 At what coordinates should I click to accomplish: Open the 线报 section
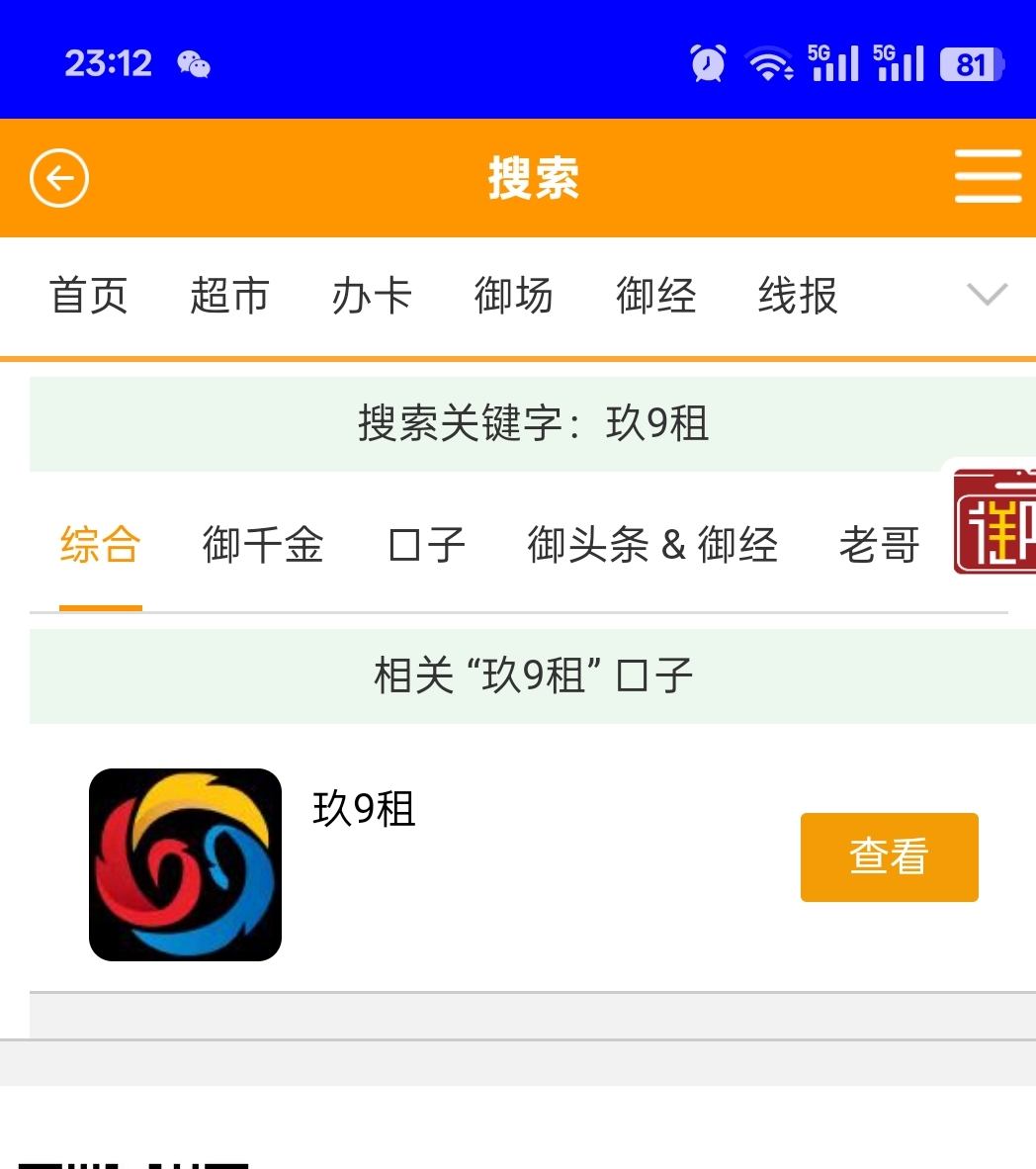[x=798, y=296]
